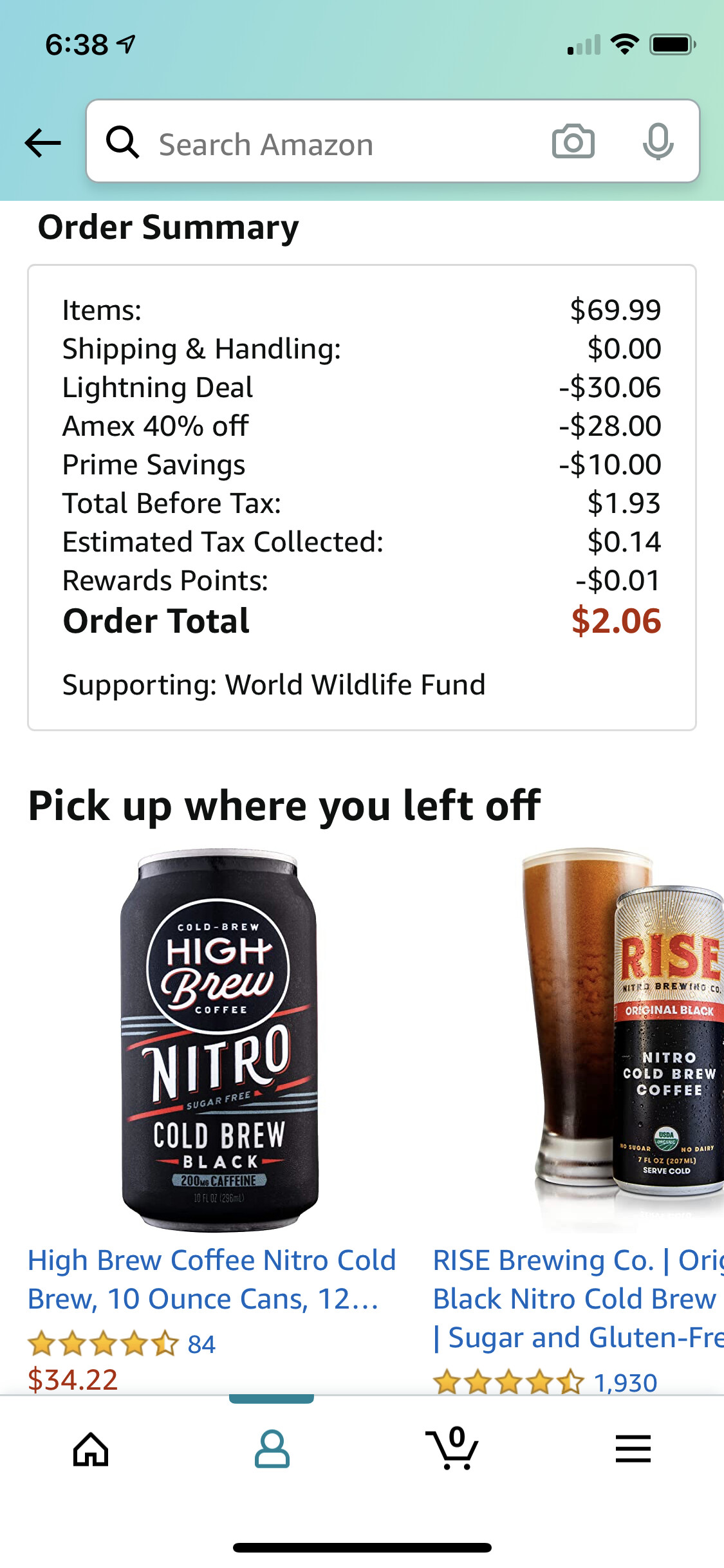Open High Brew Coffee Nitro Cold Brew link
Screen dimensions: 724x1568
point(211,1279)
